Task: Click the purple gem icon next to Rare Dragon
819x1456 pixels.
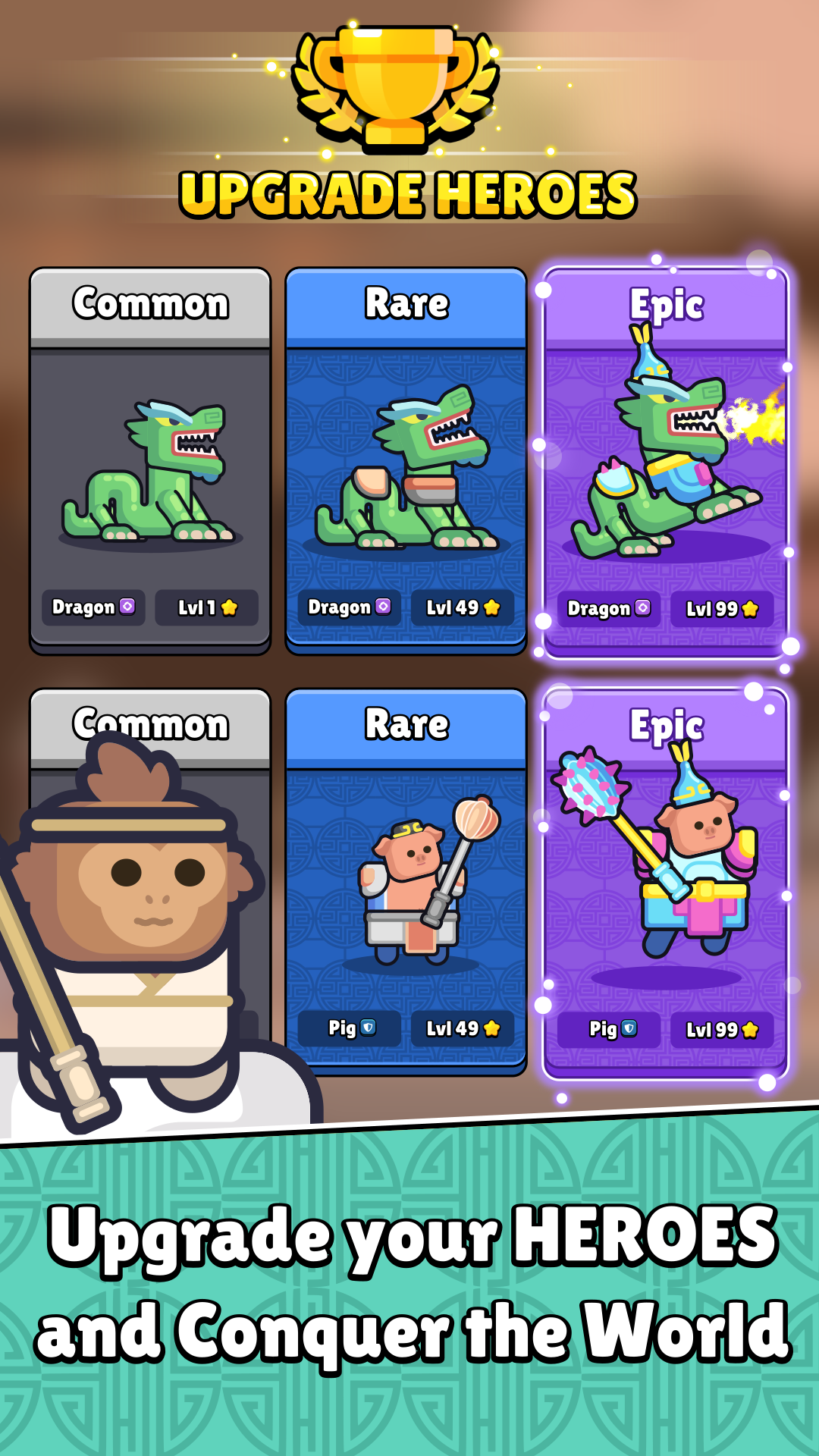Action: point(382,607)
